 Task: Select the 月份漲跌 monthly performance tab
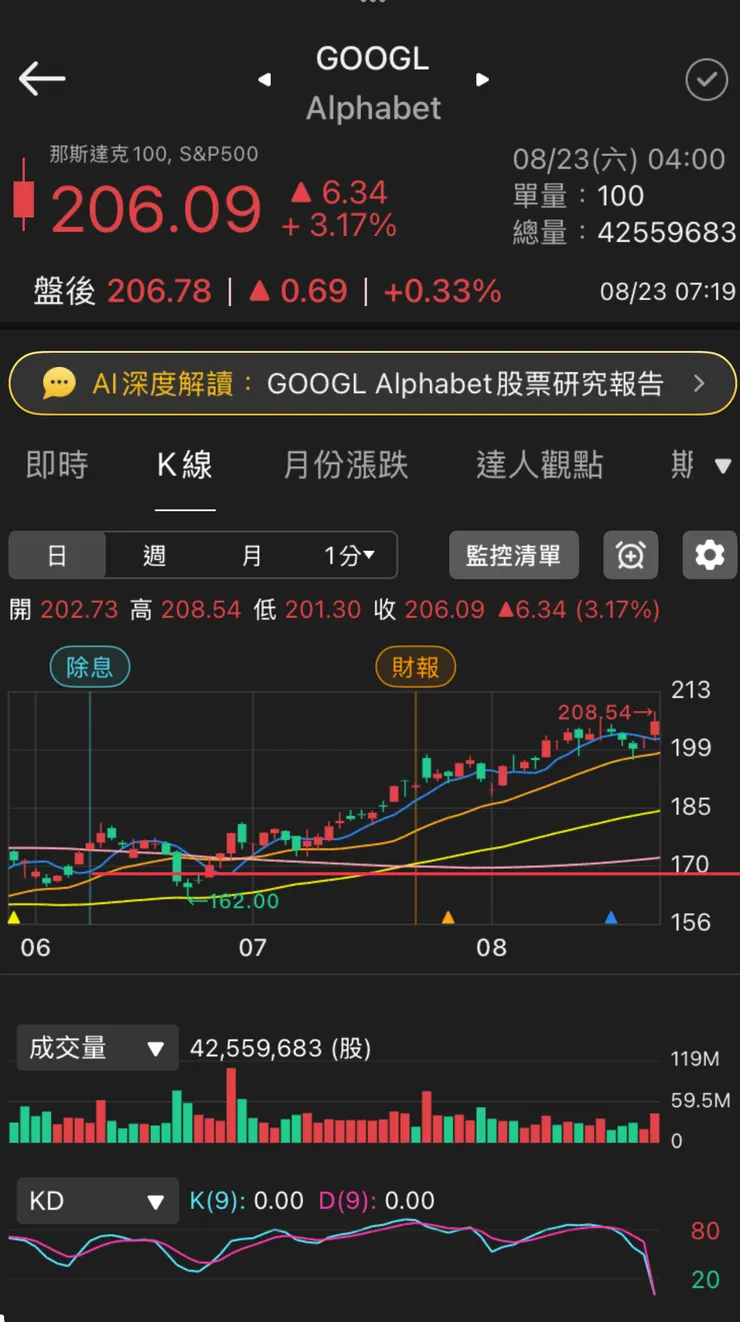(x=345, y=464)
